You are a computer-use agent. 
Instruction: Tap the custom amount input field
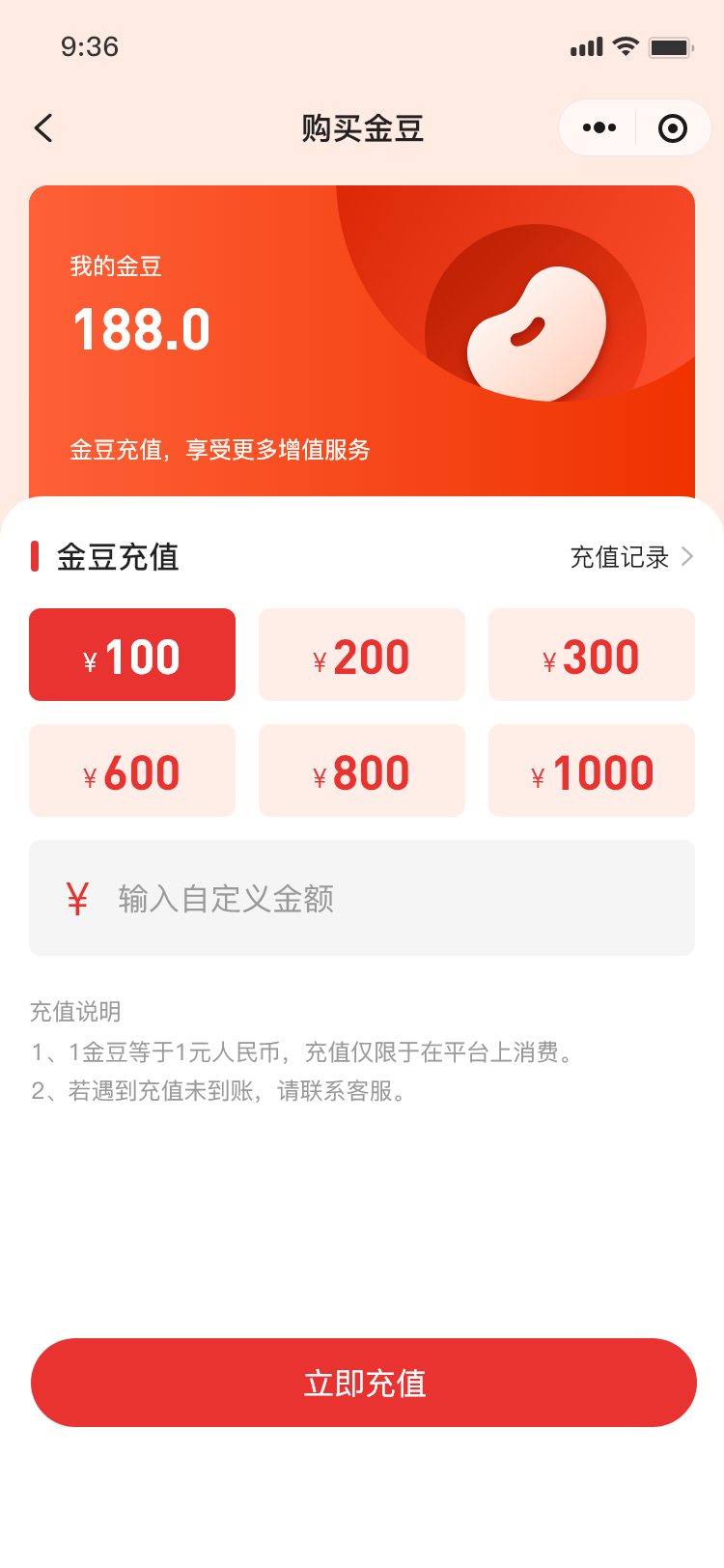362,898
